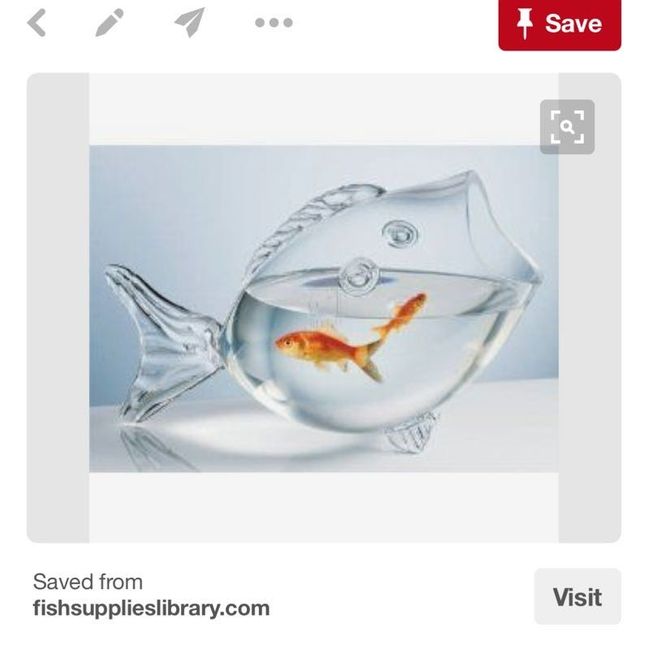
Task: Send this pin via the paper plane icon
Action: click(x=189, y=22)
